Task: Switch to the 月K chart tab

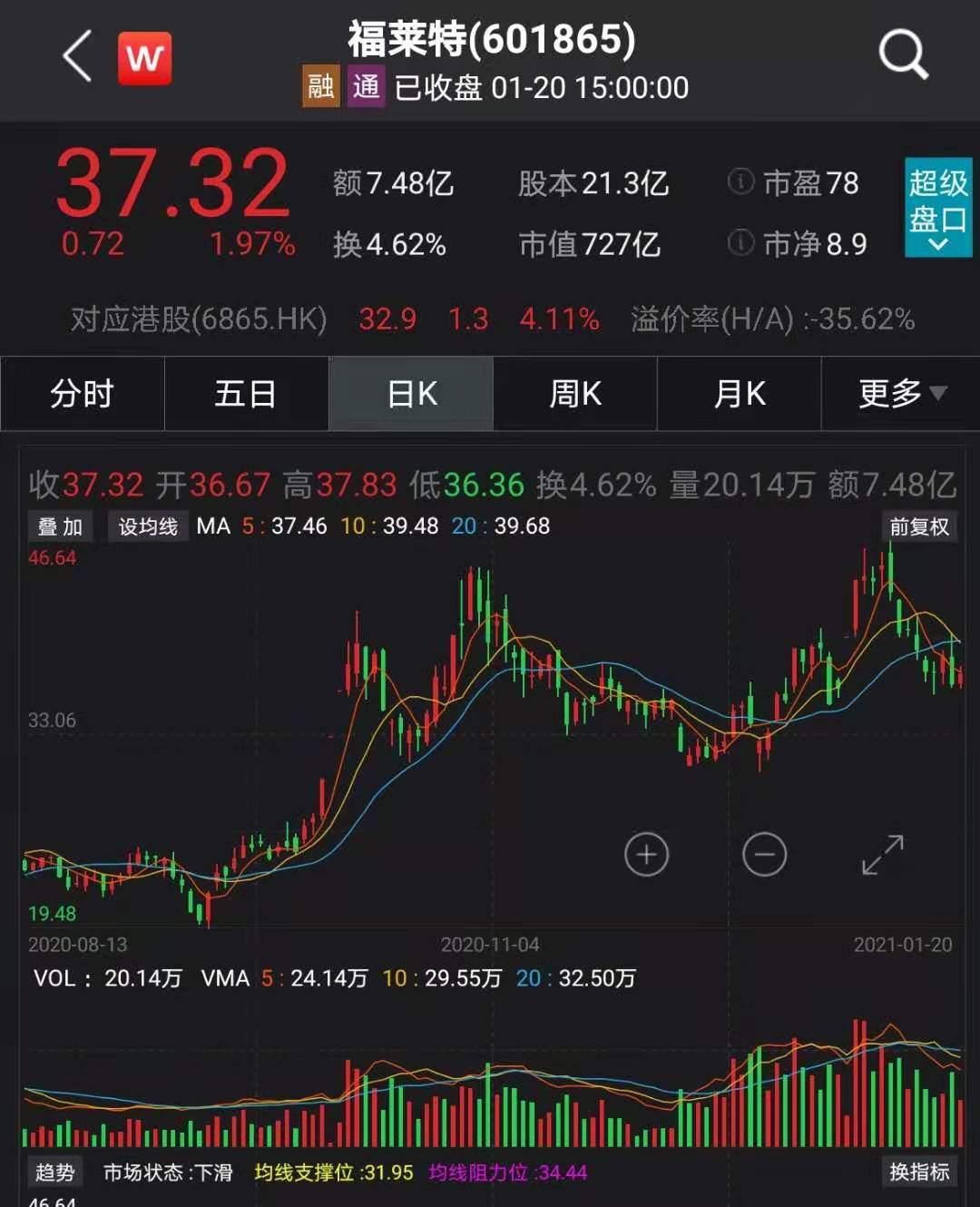Action: 740,394
